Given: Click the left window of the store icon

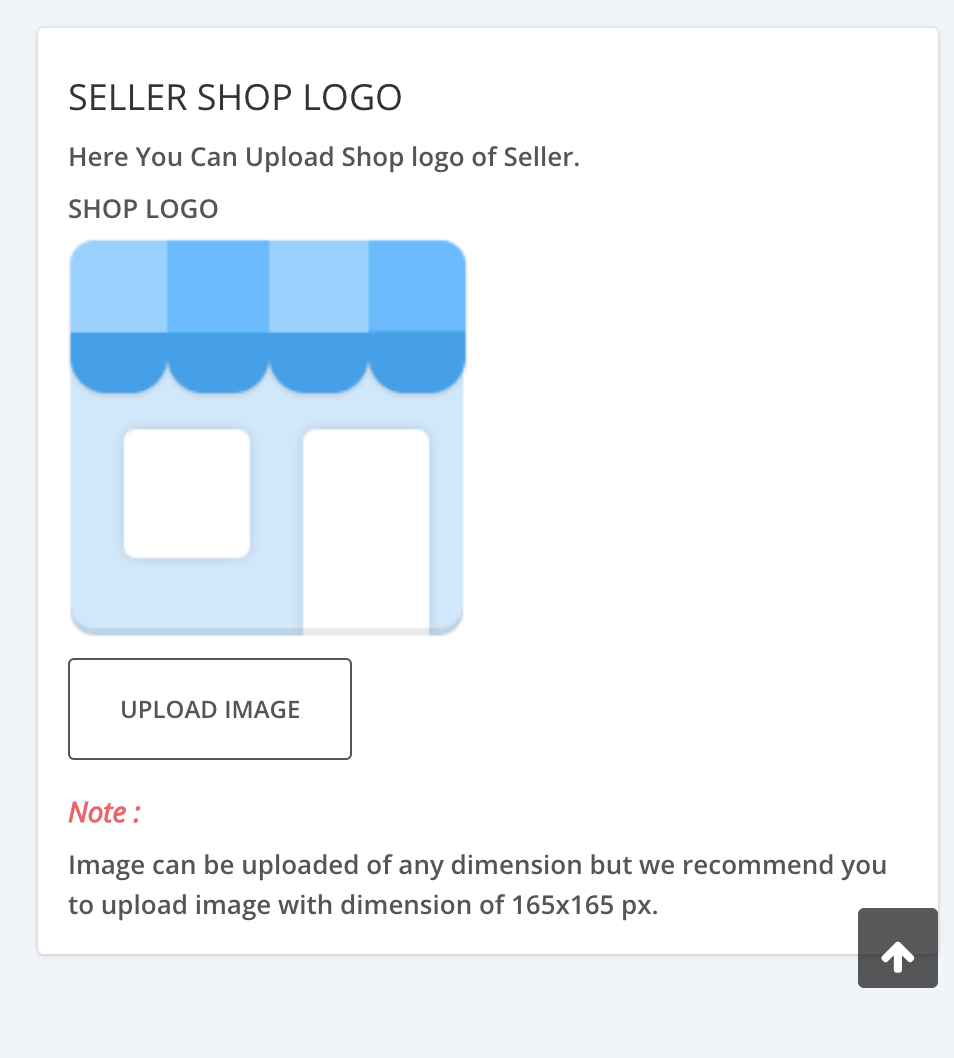Looking at the screenshot, I should 186,493.
